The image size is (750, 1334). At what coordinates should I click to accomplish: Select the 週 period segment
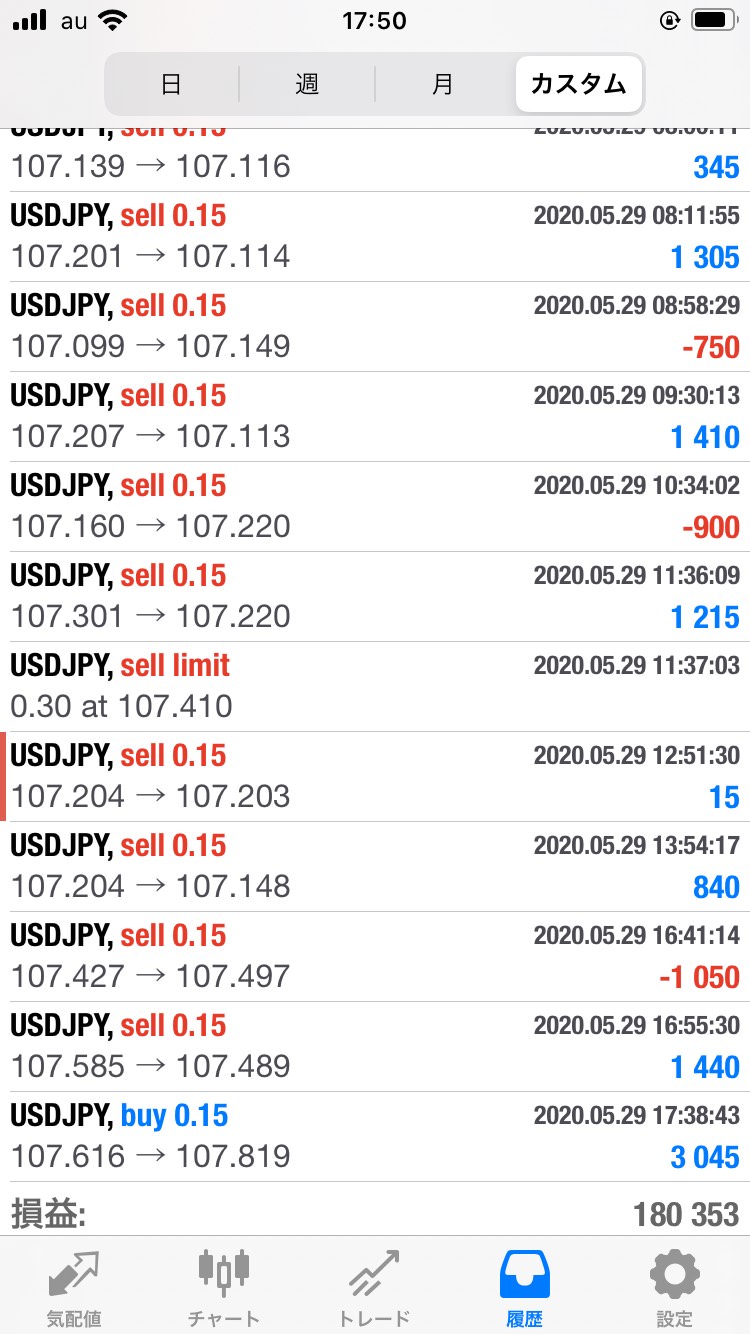[x=307, y=84]
